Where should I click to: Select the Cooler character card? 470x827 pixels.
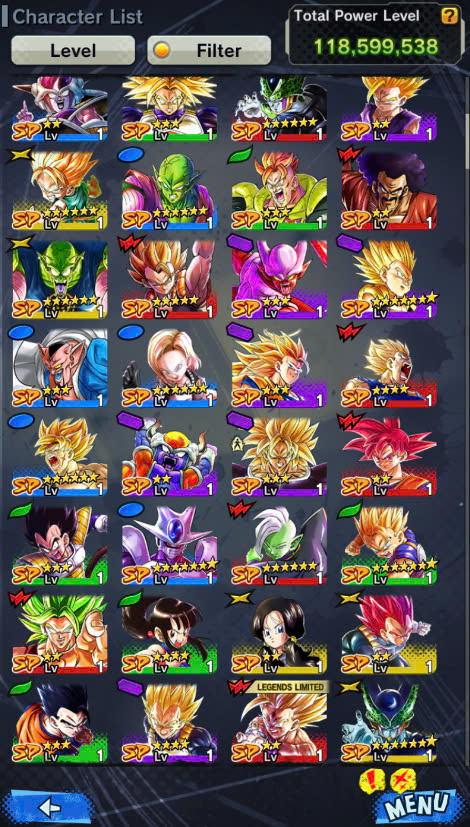(x=169, y=544)
